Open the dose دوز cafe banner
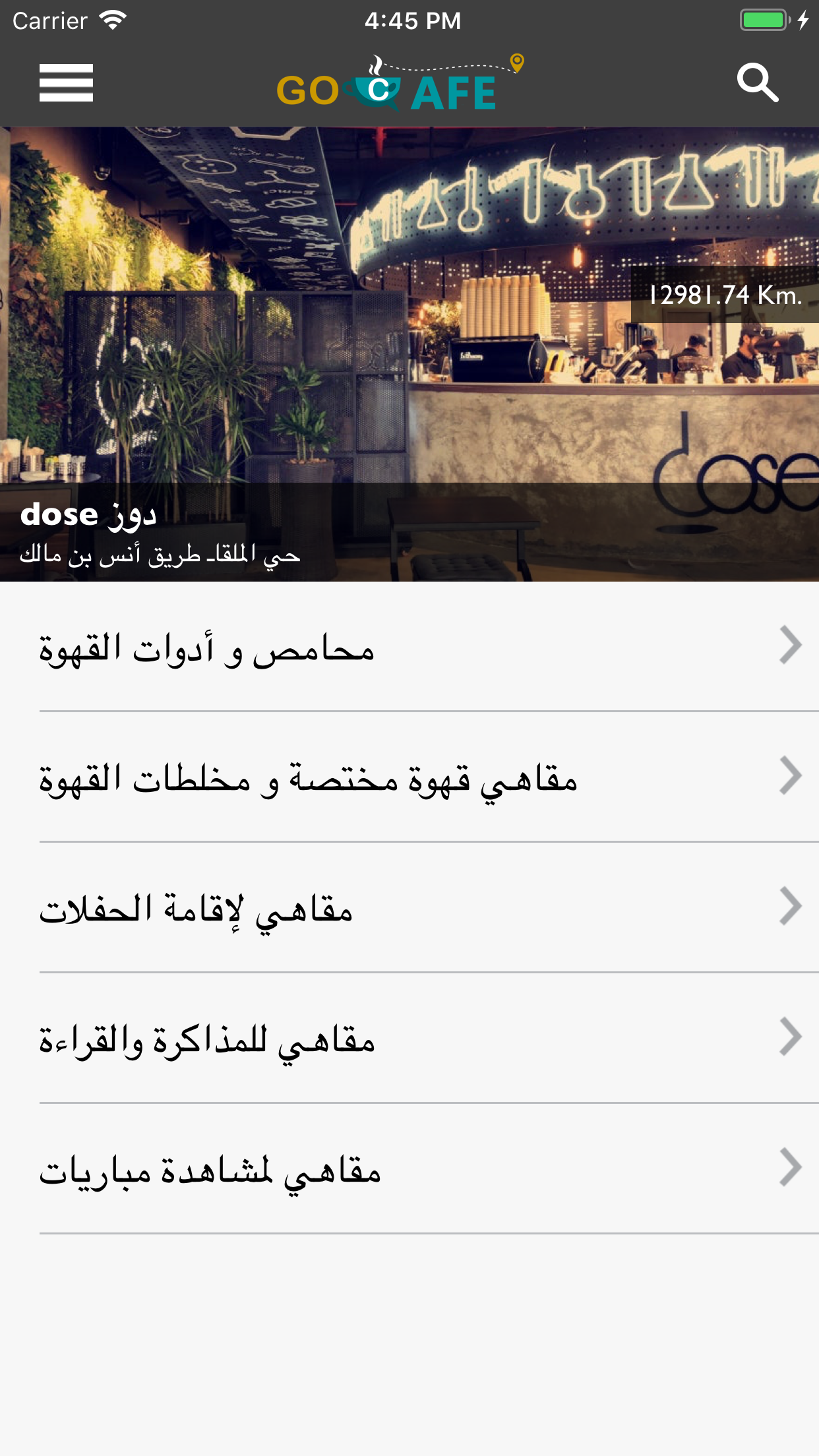Image resolution: width=819 pixels, height=1456 pixels. (409, 354)
